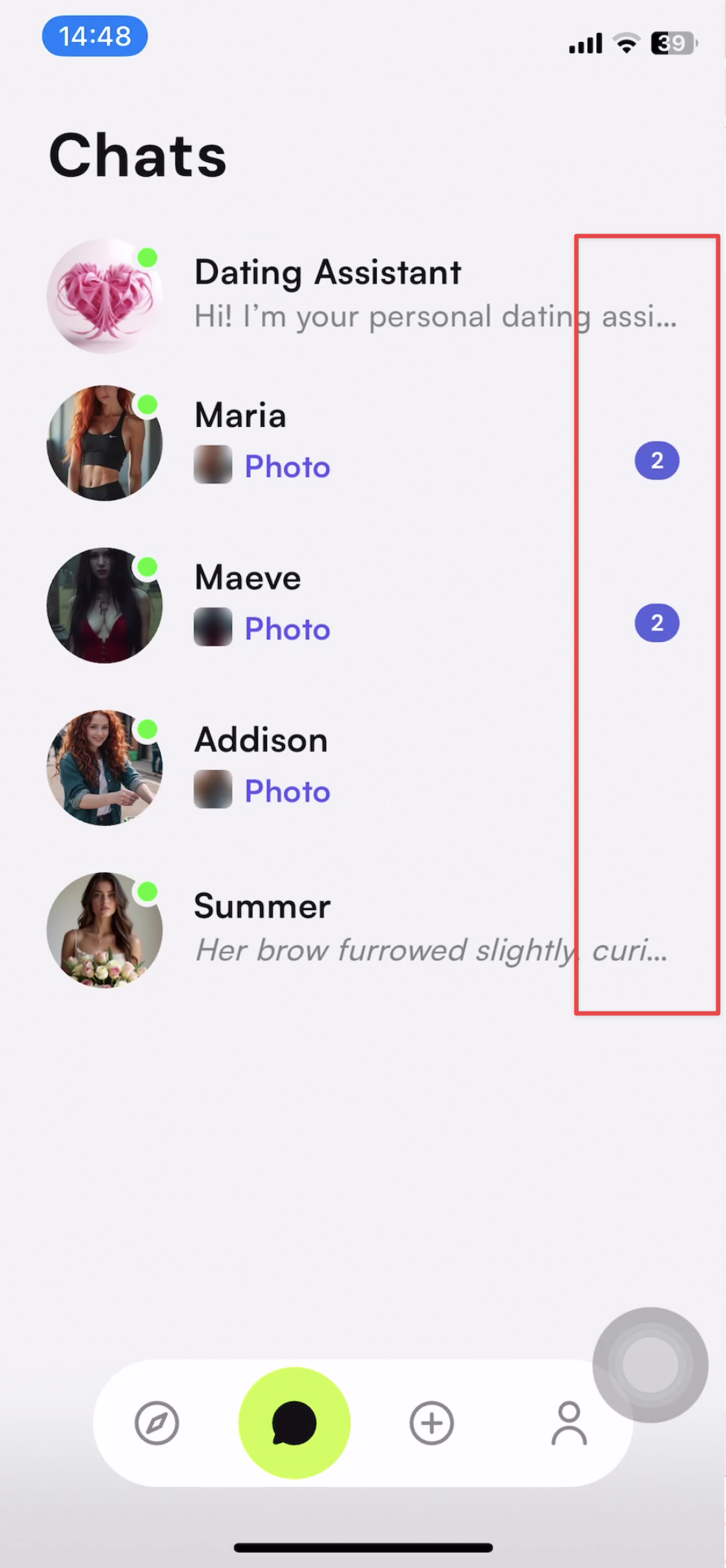Open the chat with Summer
726x1568 pixels.
tap(363, 930)
